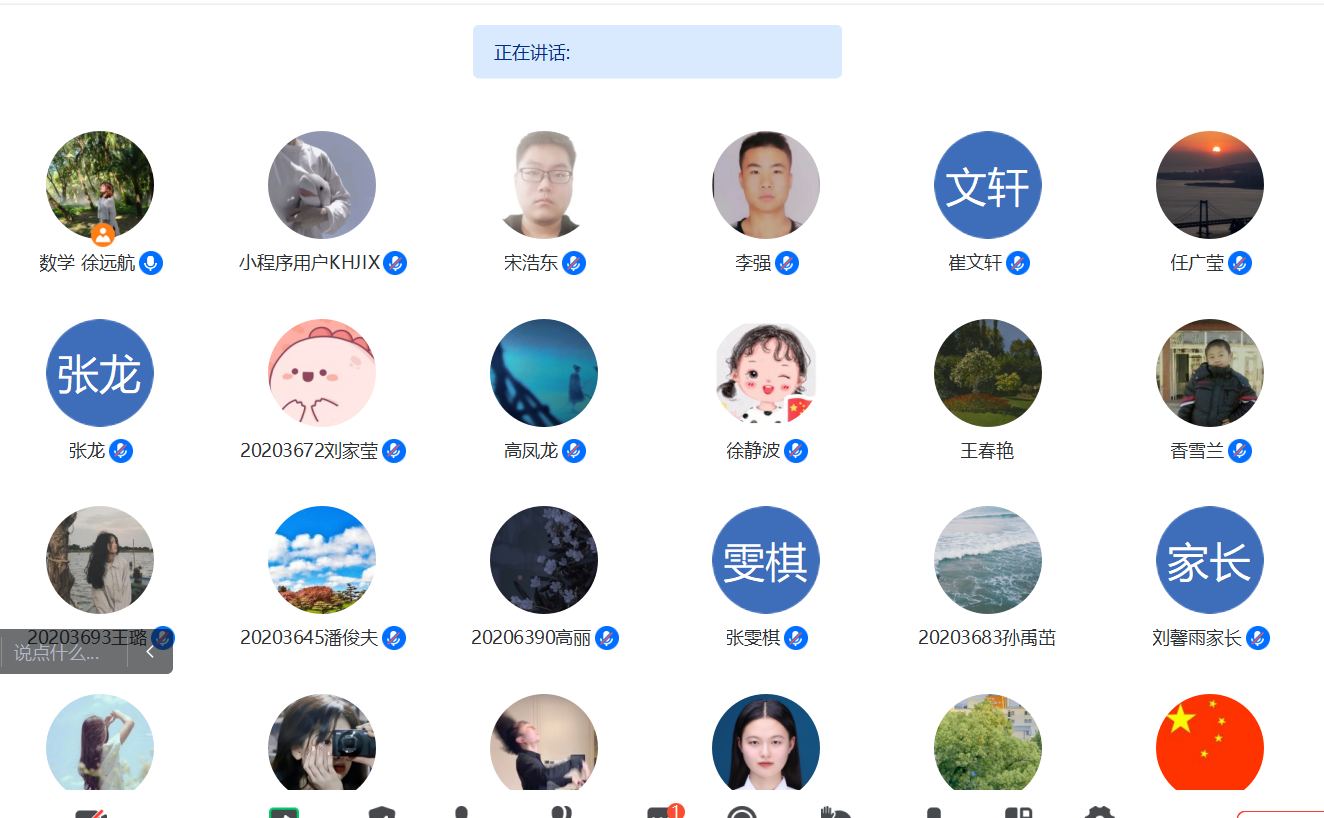
Task: Open 任广莹's sunset avatar
Action: (x=1210, y=185)
